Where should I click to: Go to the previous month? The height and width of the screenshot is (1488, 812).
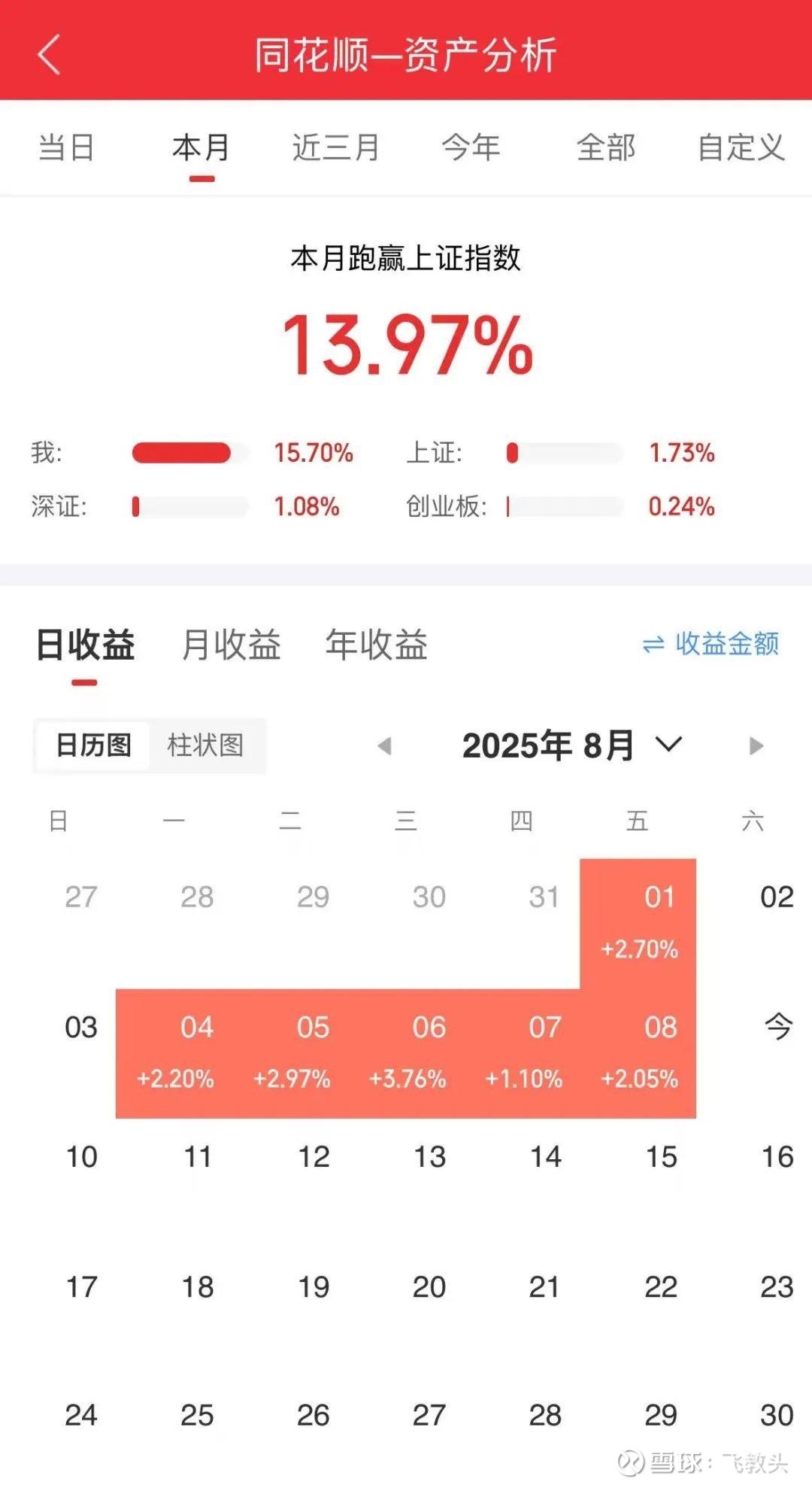click(384, 746)
